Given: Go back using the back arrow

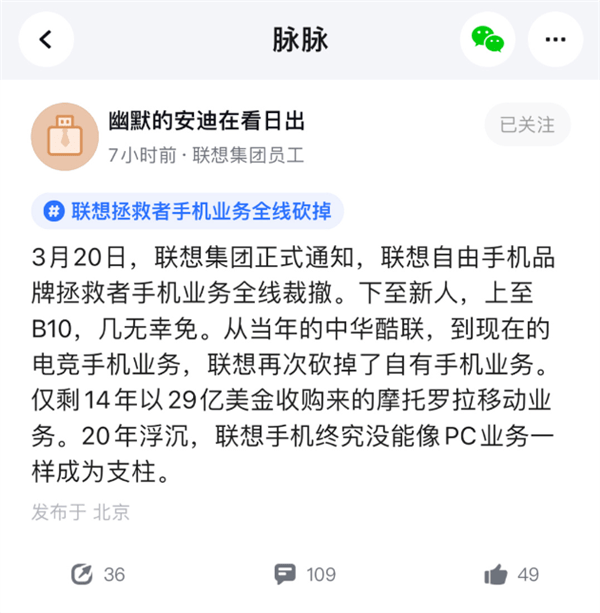Looking at the screenshot, I should click(x=46, y=41).
